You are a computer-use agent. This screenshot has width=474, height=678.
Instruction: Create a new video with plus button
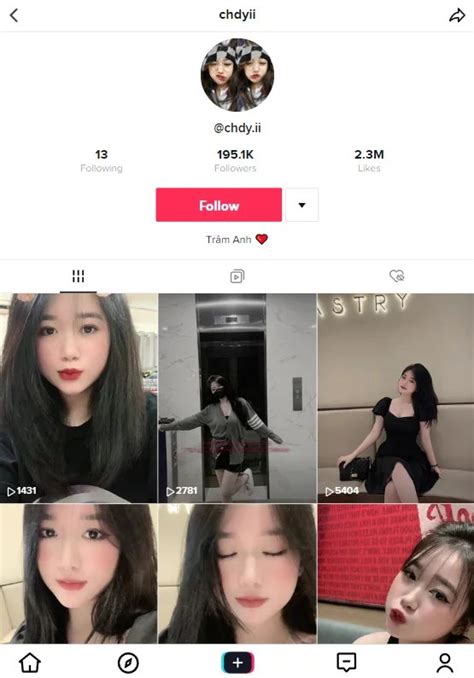coord(238,662)
